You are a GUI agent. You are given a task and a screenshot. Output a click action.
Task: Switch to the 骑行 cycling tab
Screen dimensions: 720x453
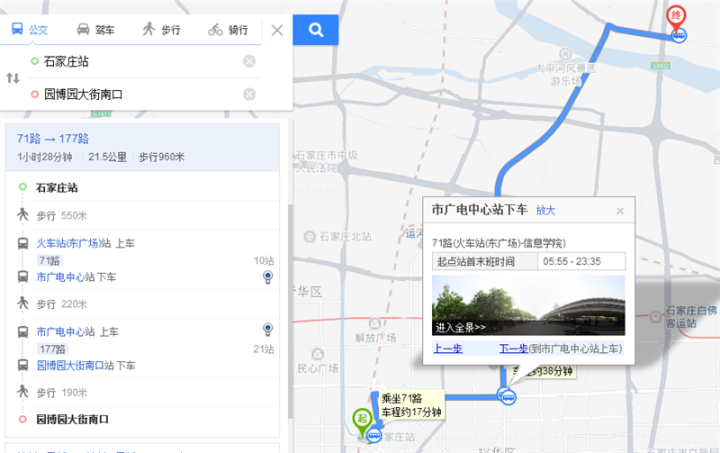(229, 29)
